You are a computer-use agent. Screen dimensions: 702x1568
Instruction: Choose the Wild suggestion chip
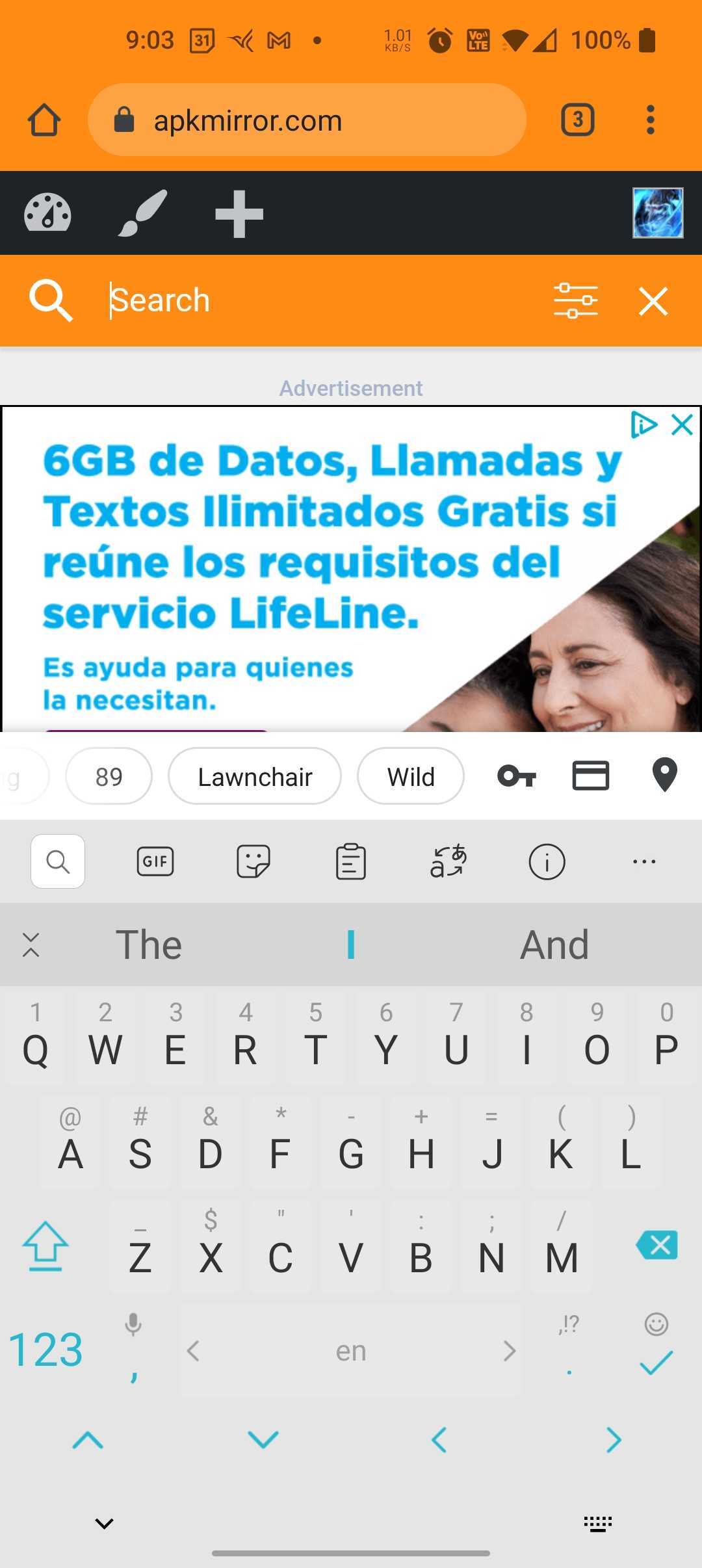click(x=411, y=776)
